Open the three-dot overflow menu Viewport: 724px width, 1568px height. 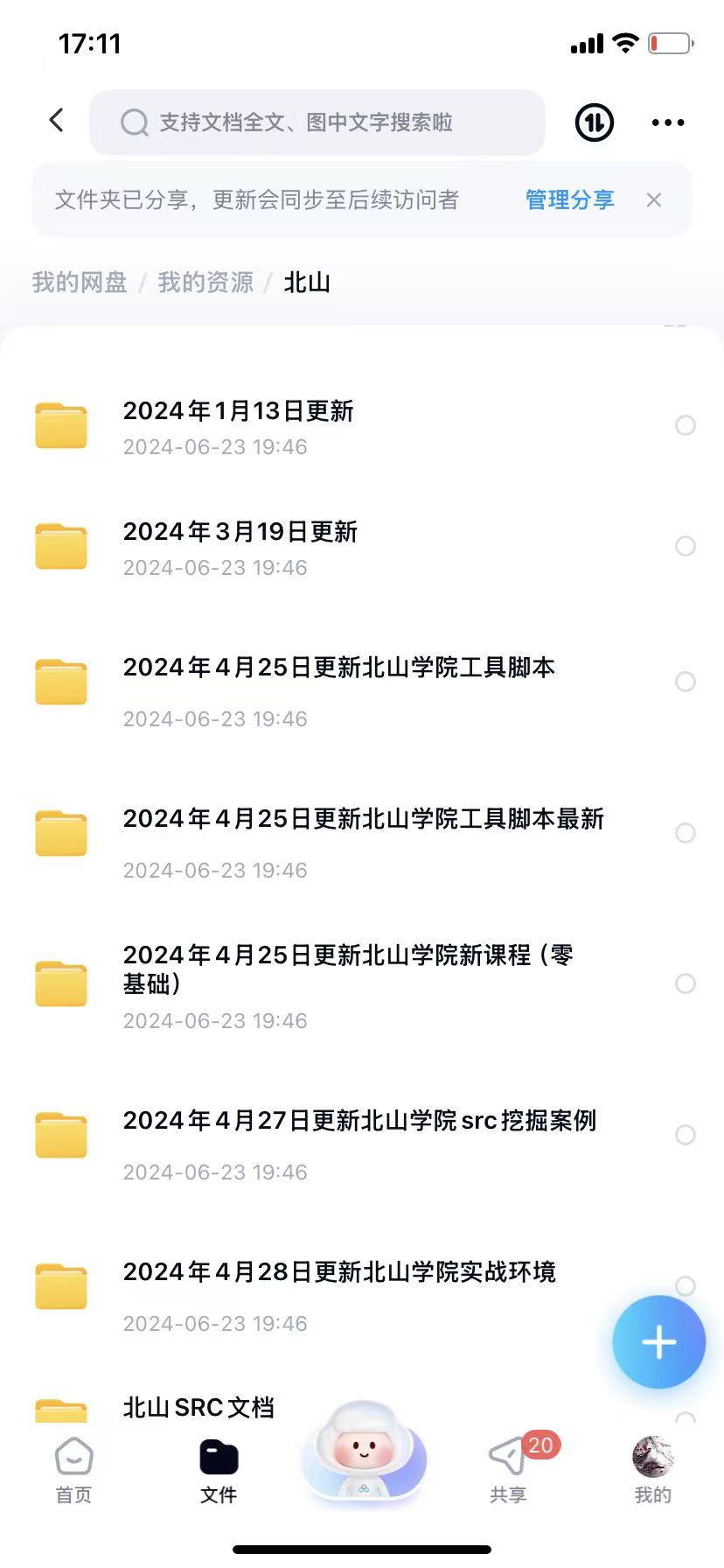point(668,122)
